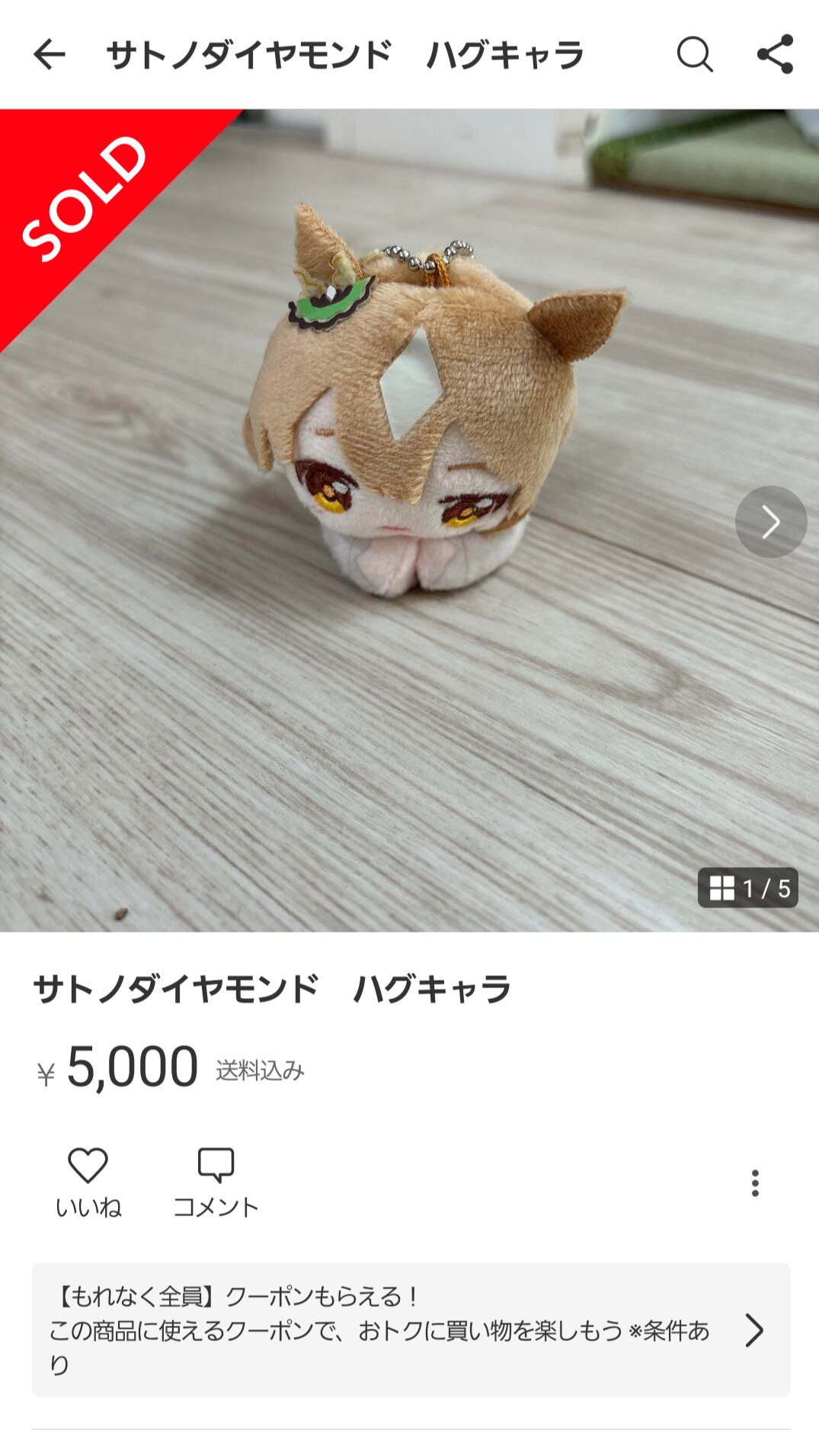Viewport: 819px width, 1456px height.
Task: Open the クーポンもらえる coupon banner
Action: click(411, 1330)
